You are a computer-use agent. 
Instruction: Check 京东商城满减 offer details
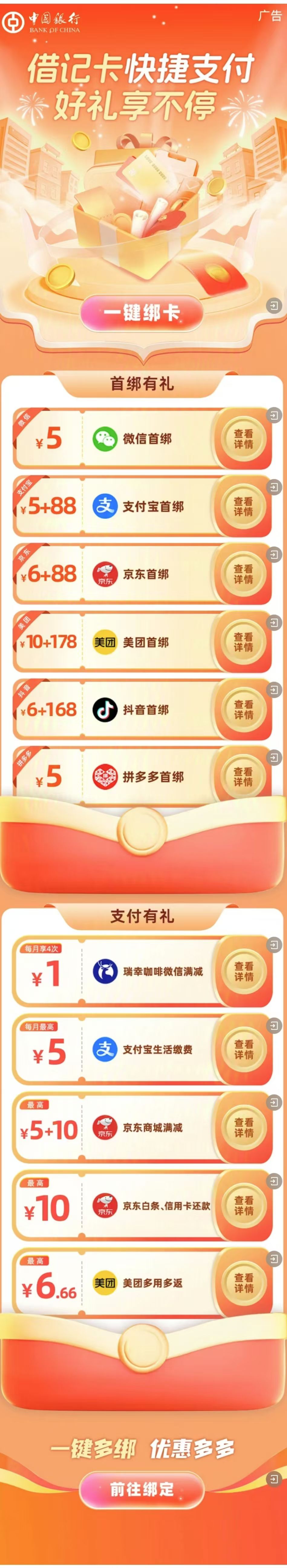pos(243,1127)
